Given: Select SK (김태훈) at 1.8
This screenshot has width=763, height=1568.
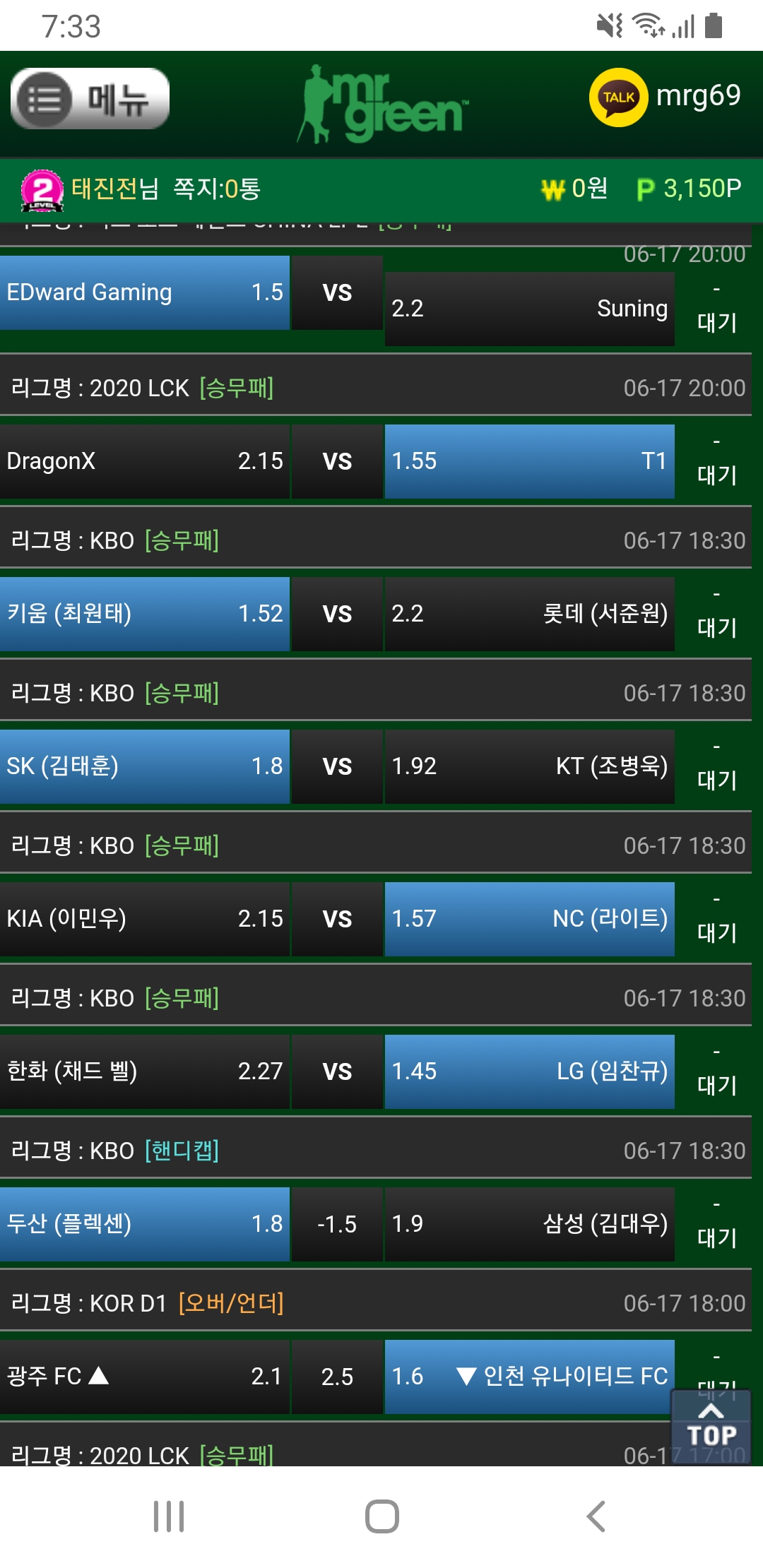Looking at the screenshot, I should tap(144, 766).
